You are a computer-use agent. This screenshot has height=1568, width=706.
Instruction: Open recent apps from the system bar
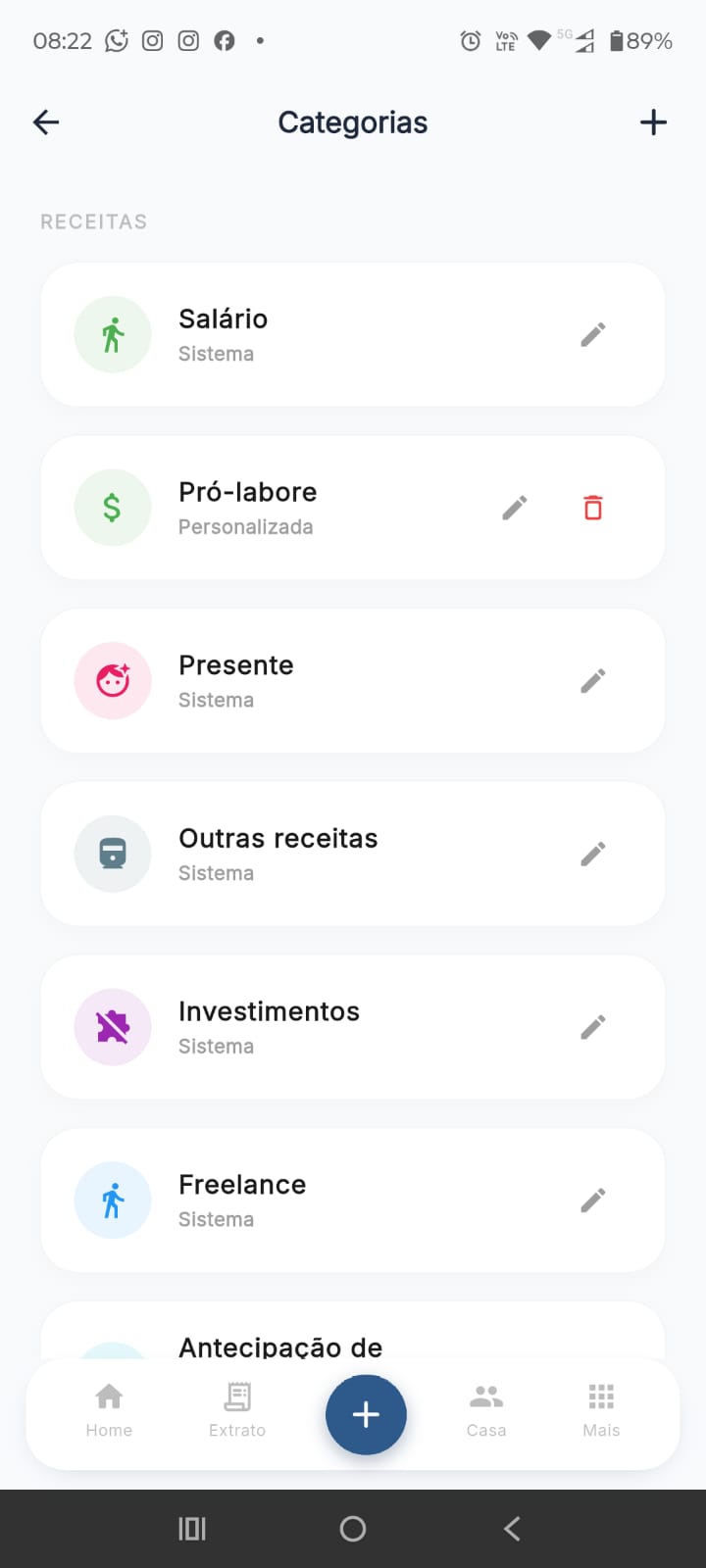point(192,1529)
